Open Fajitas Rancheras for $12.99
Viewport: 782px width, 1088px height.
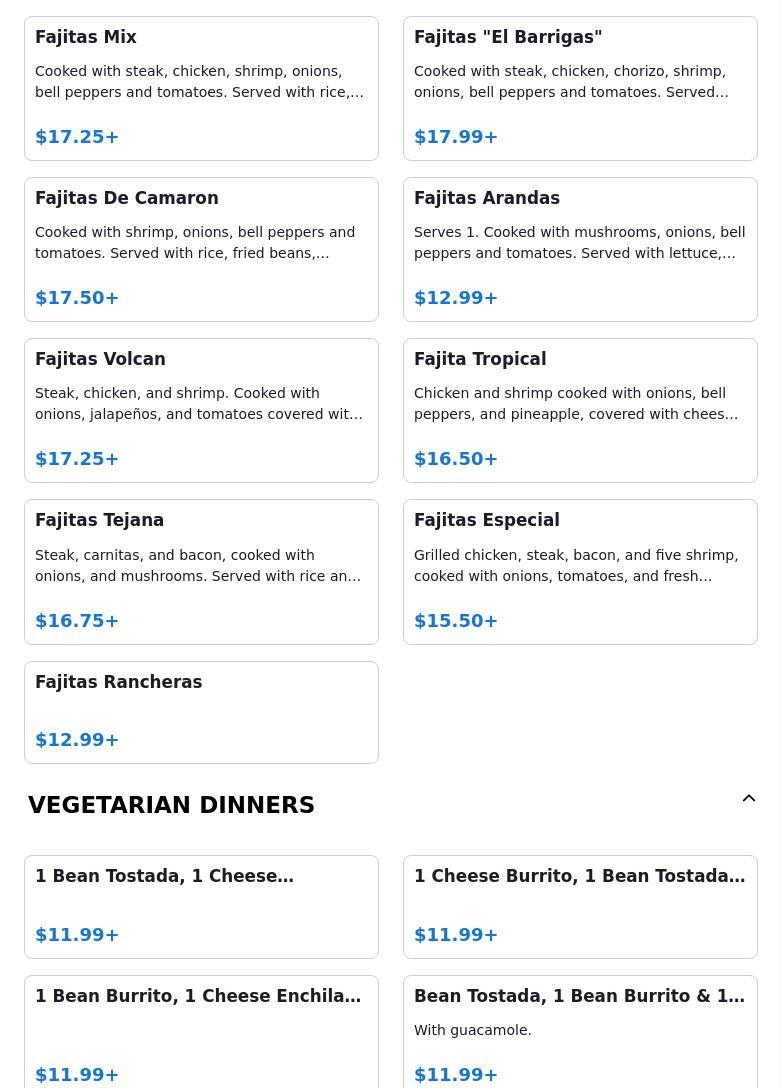click(201, 712)
